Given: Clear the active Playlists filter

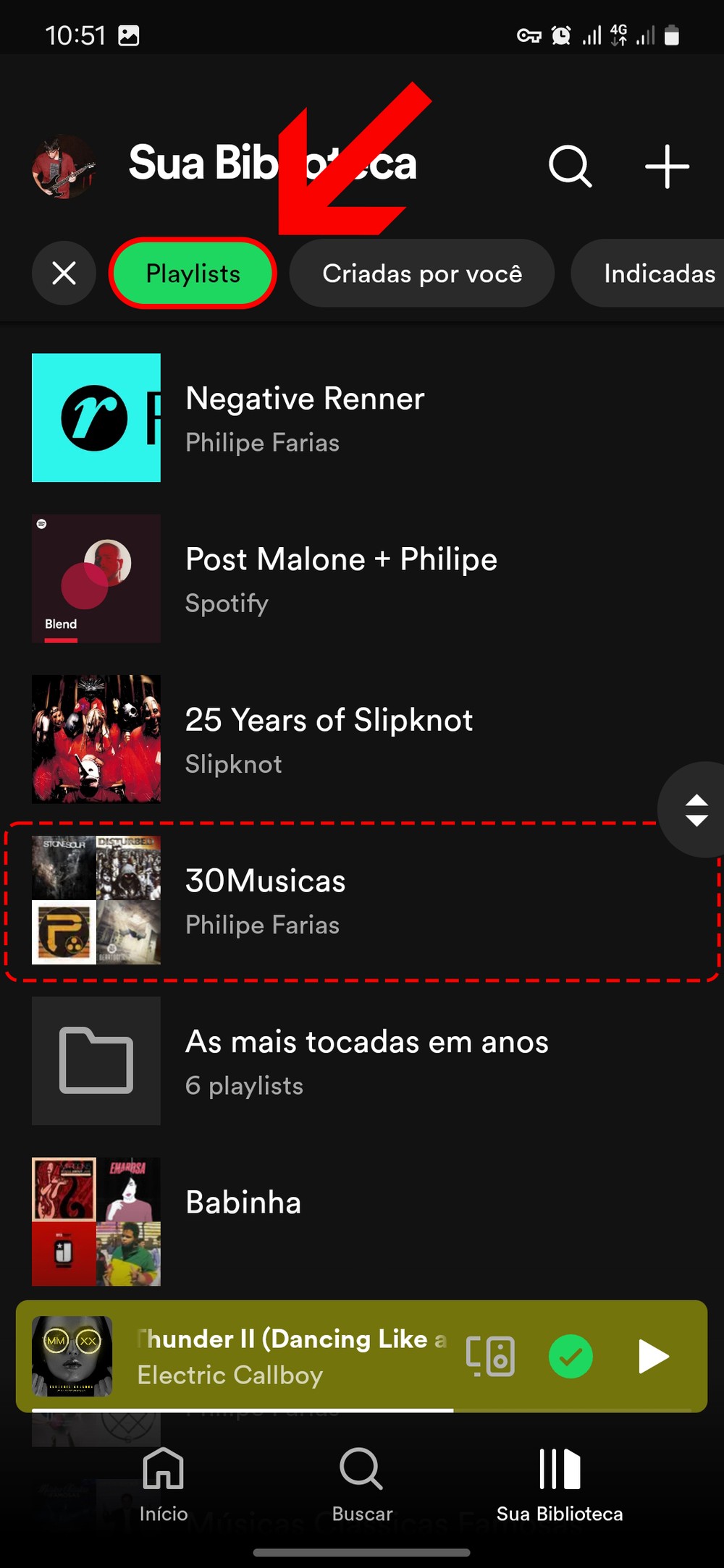Looking at the screenshot, I should coord(64,274).
